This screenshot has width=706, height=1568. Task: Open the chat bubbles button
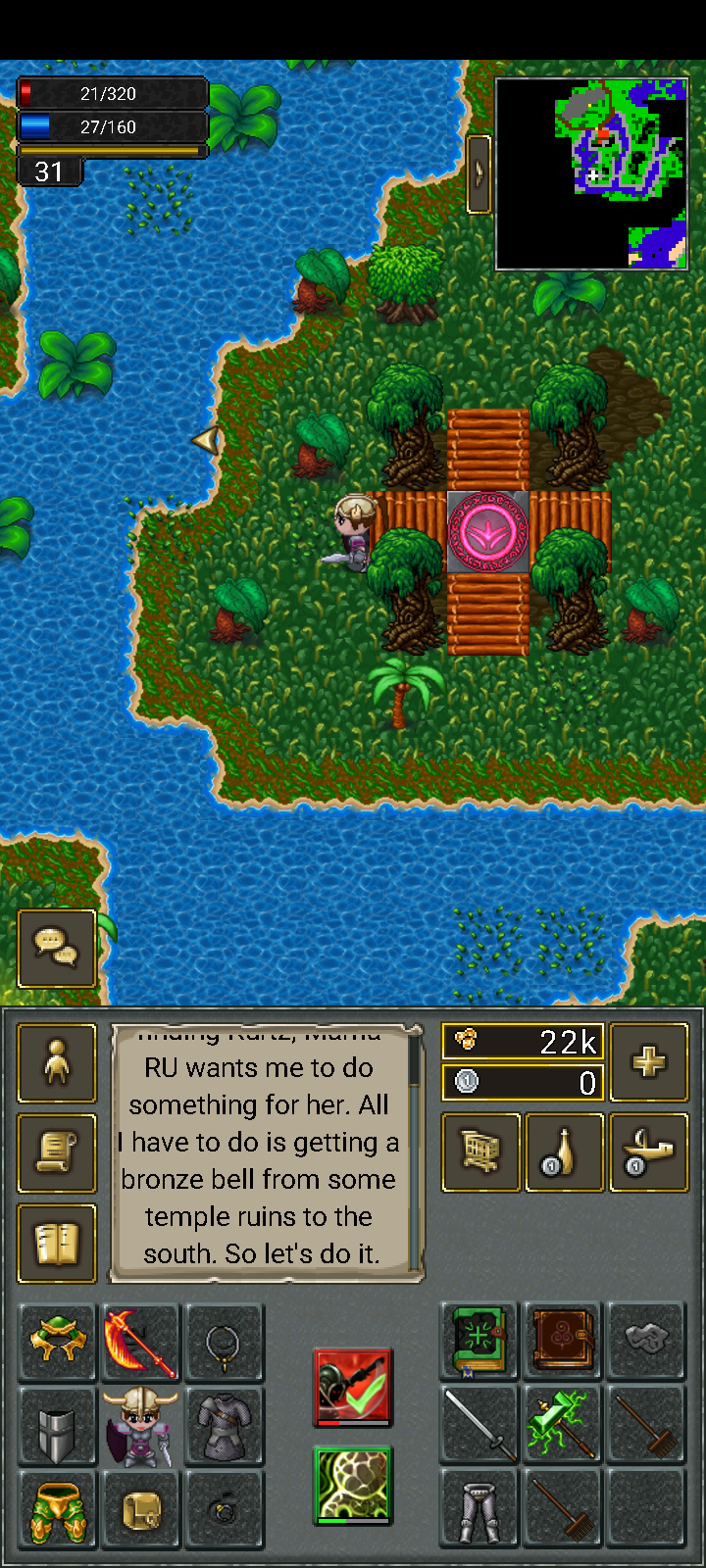56,948
